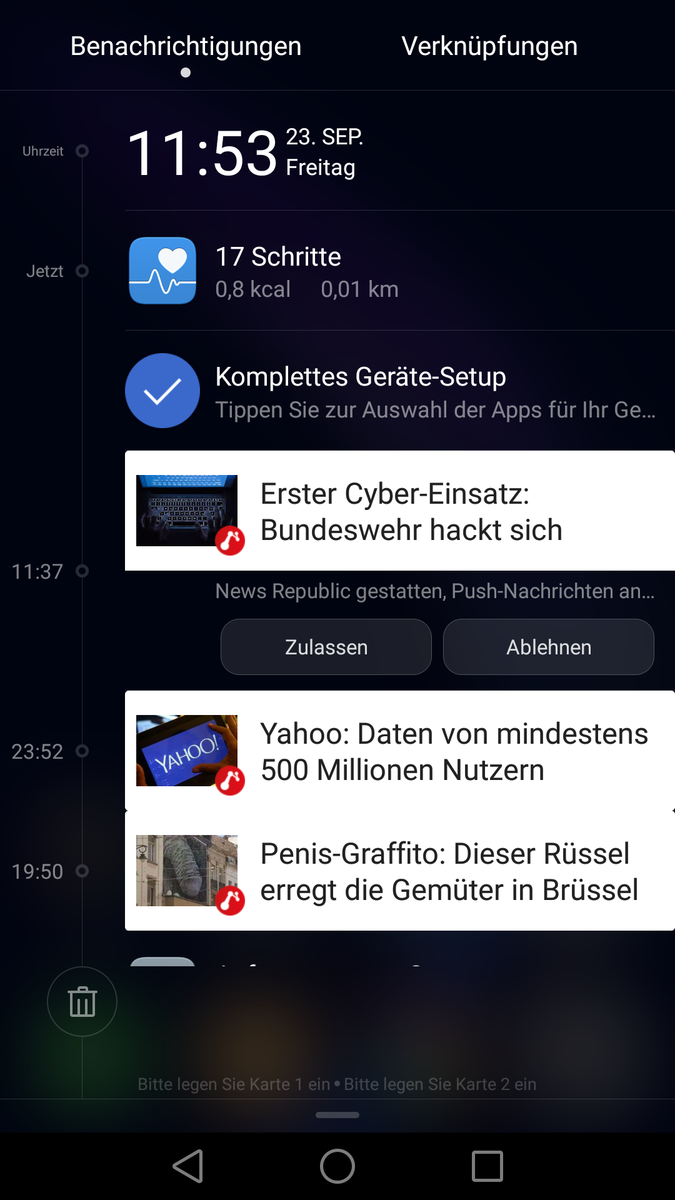Screen dimensions: 675x1200
Task: Go back with the navigation bar arrow
Action: click(x=187, y=1166)
